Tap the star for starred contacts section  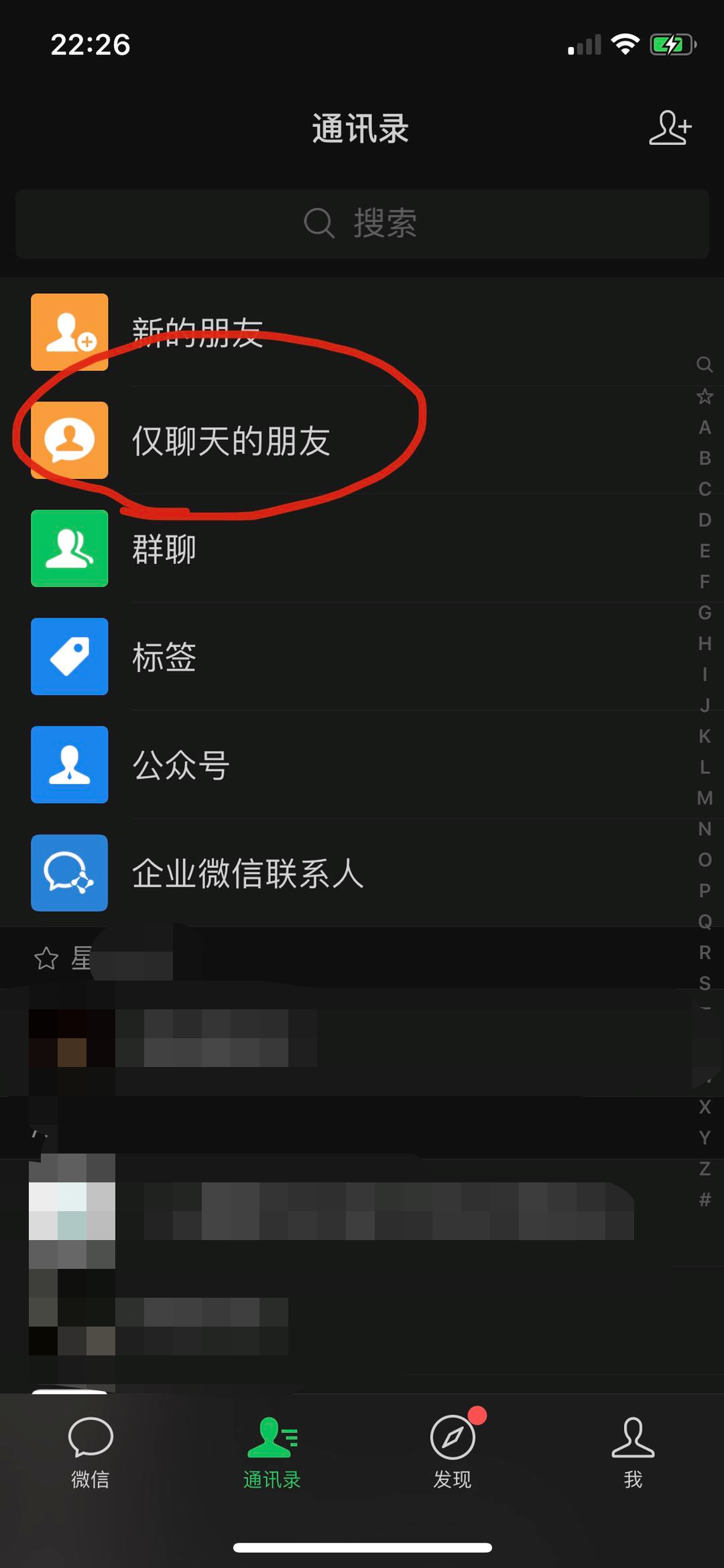click(46, 958)
